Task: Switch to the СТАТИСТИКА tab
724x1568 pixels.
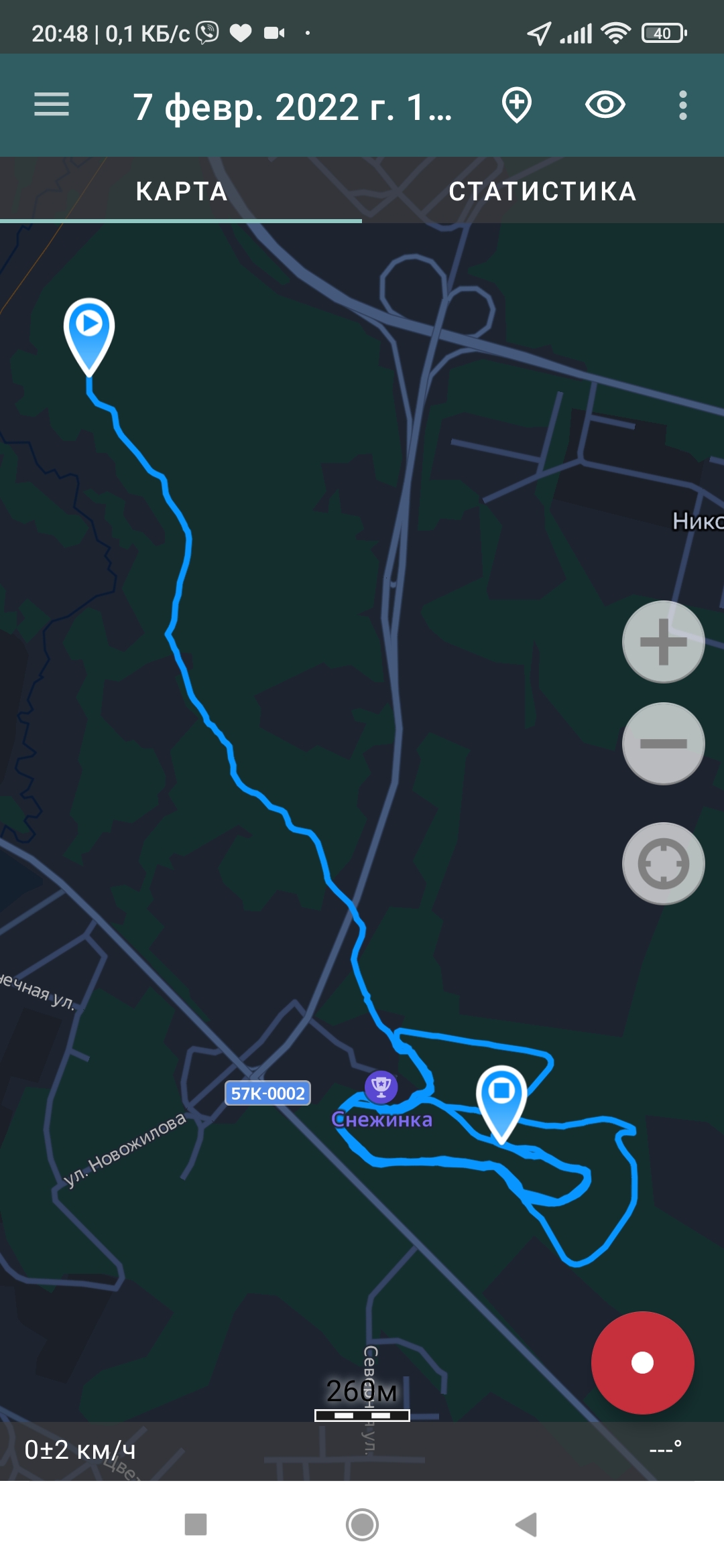Action: click(542, 191)
